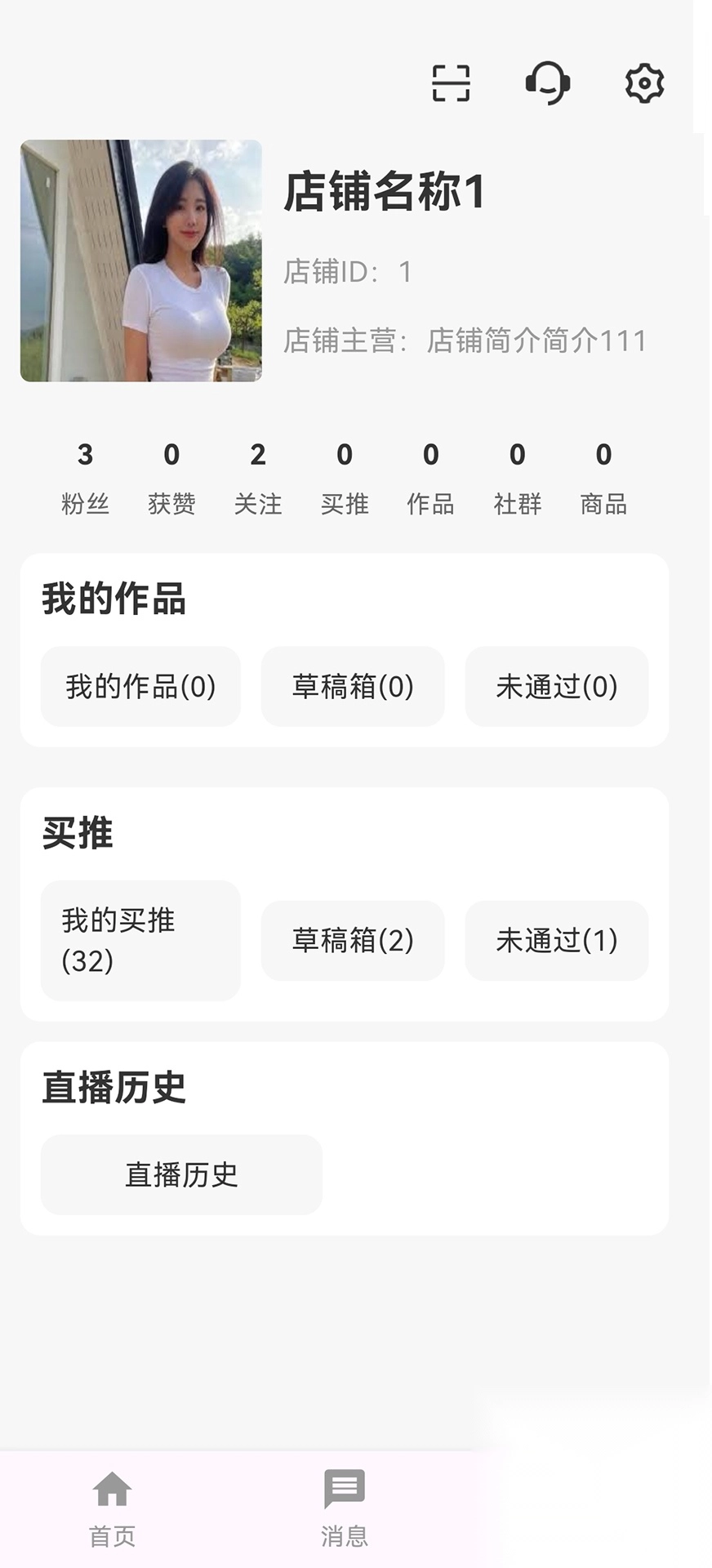View 买推 未通过(1) rejected items
Viewport: 712px width, 1568px height.
557,941
